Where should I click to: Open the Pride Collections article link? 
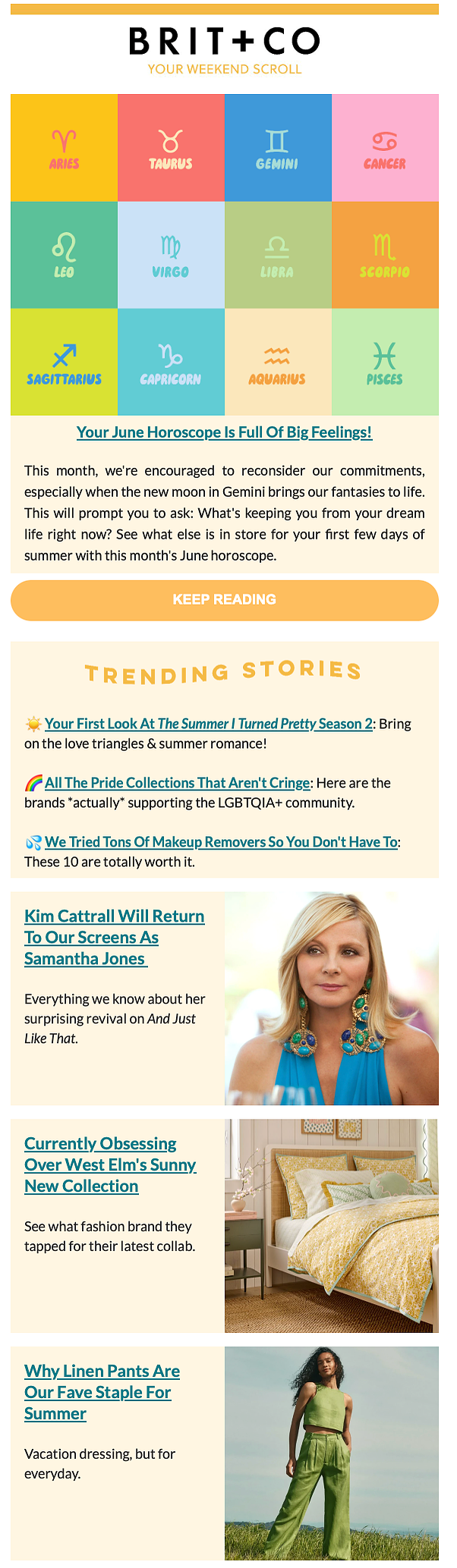click(177, 783)
